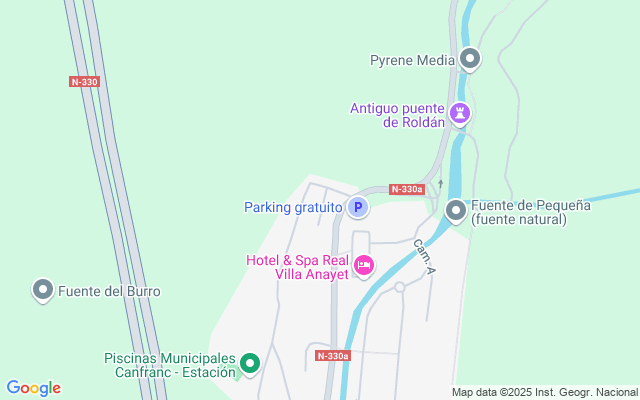Open the Fuente del Burro pin
Image resolution: width=640 pixels, height=400 pixels.
pyautogui.click(x=43, y=291)
